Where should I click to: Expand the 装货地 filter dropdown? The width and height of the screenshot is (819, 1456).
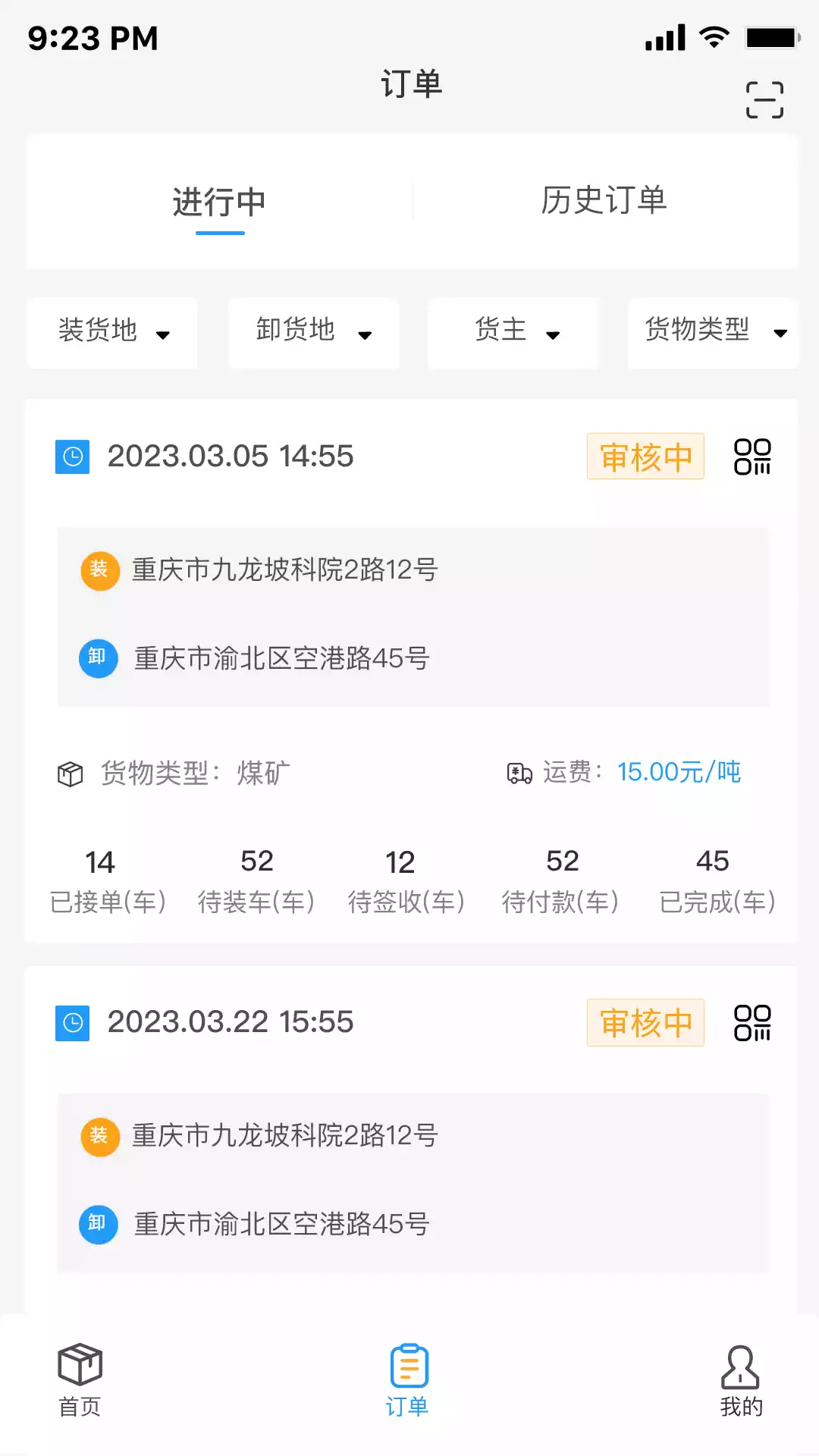[x=111, y=333]
